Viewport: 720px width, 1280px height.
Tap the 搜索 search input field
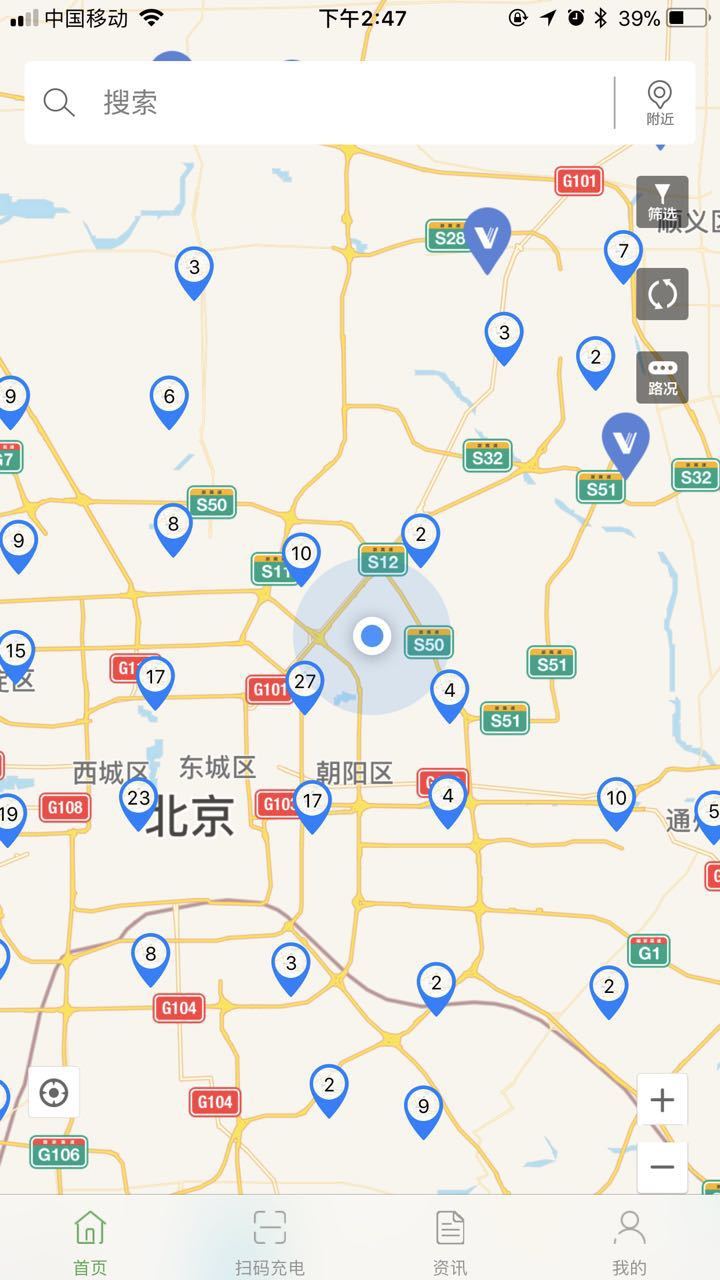click(300, 100)
